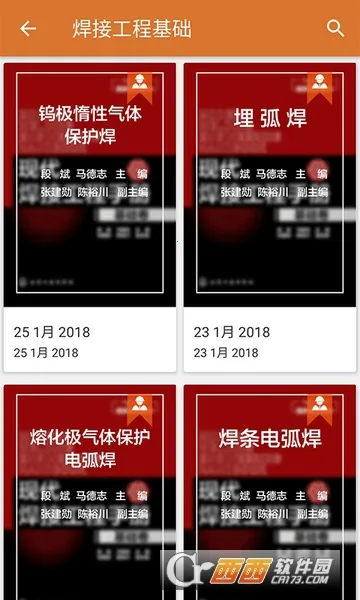Open the 埋弧焊 book card
The width and height of the screenshot is (360, 600).
270,217
